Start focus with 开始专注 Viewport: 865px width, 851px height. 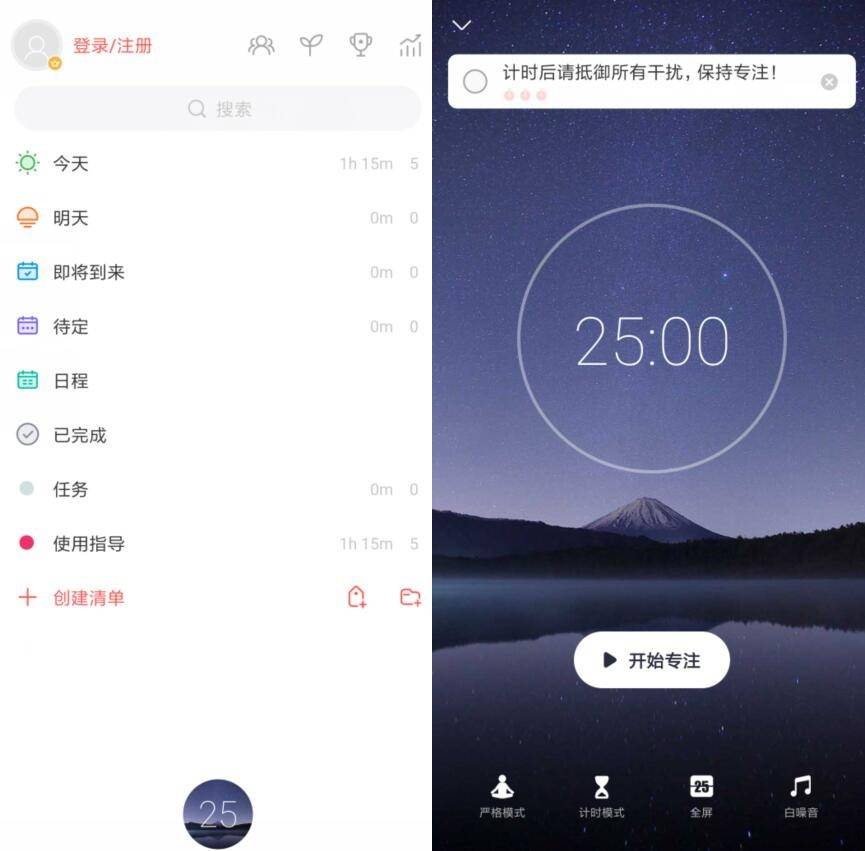[x=652, y=660]
